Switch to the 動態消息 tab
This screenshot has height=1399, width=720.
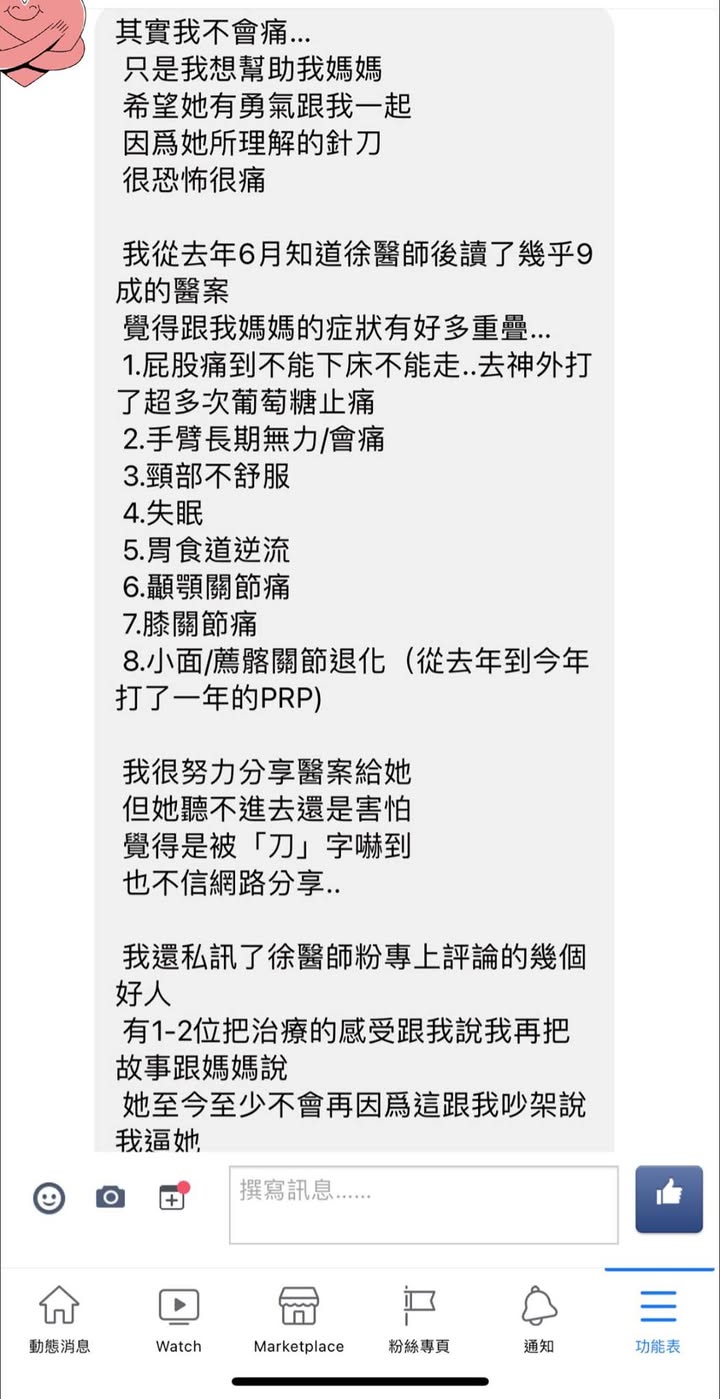59,1319
